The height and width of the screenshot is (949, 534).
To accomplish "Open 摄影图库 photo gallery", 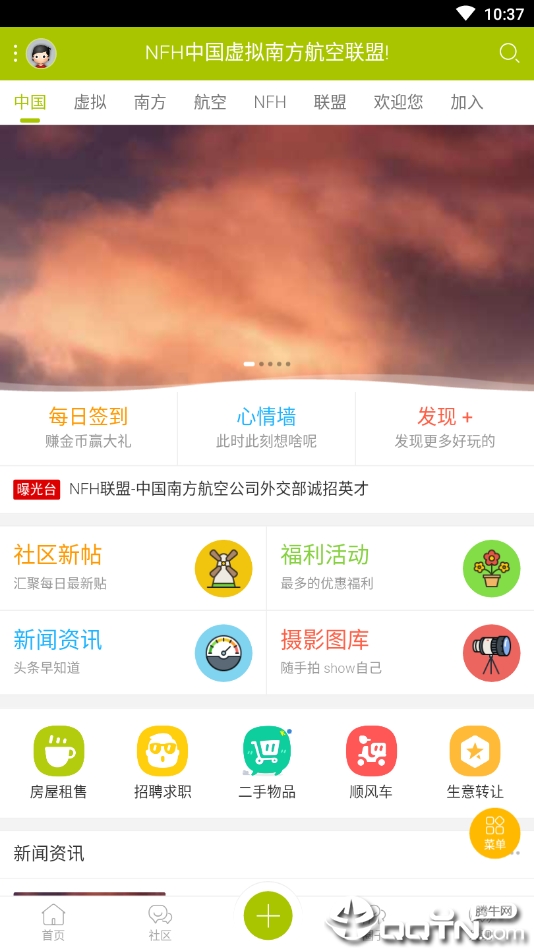I will (x=400, y=652).
